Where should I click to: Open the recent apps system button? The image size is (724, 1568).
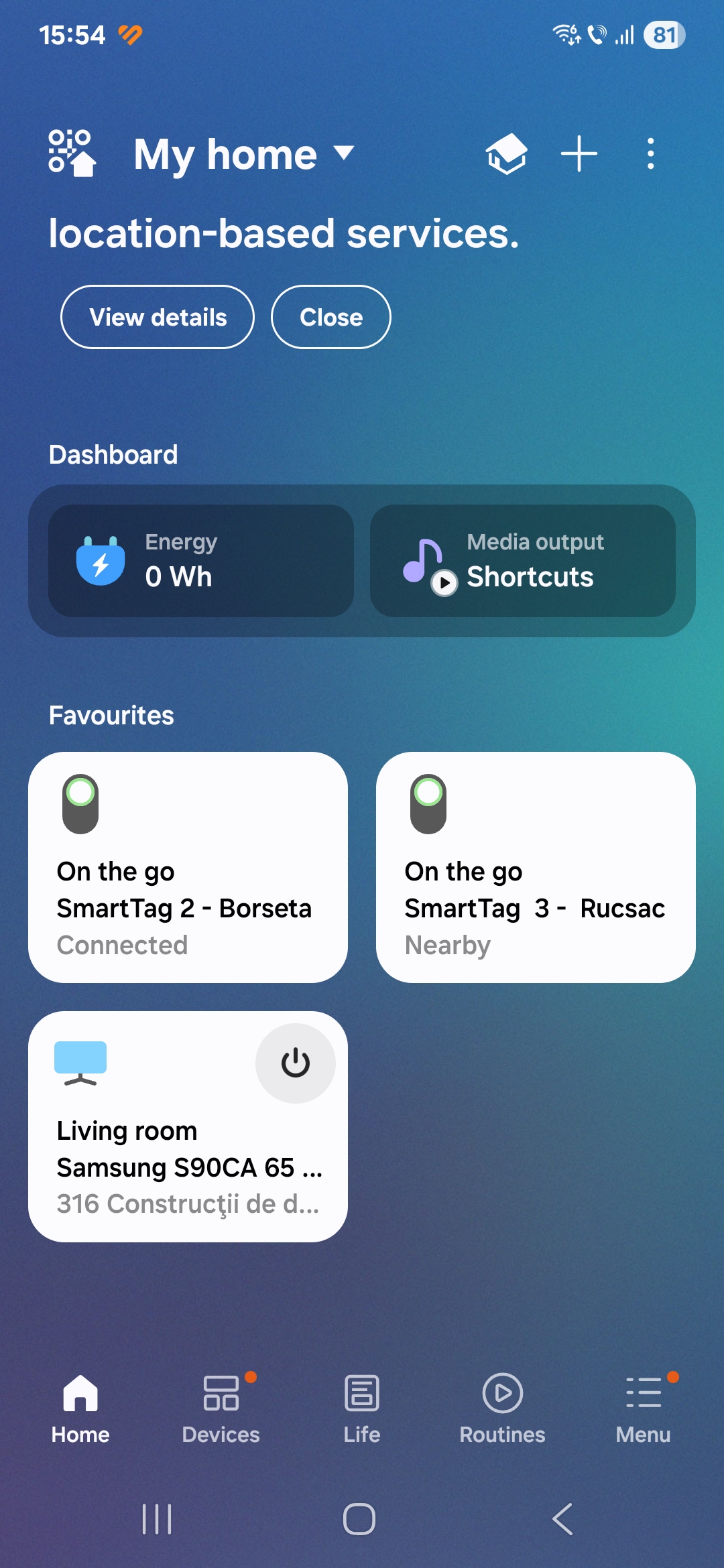pyautogui.click(x=157, y=1519)
